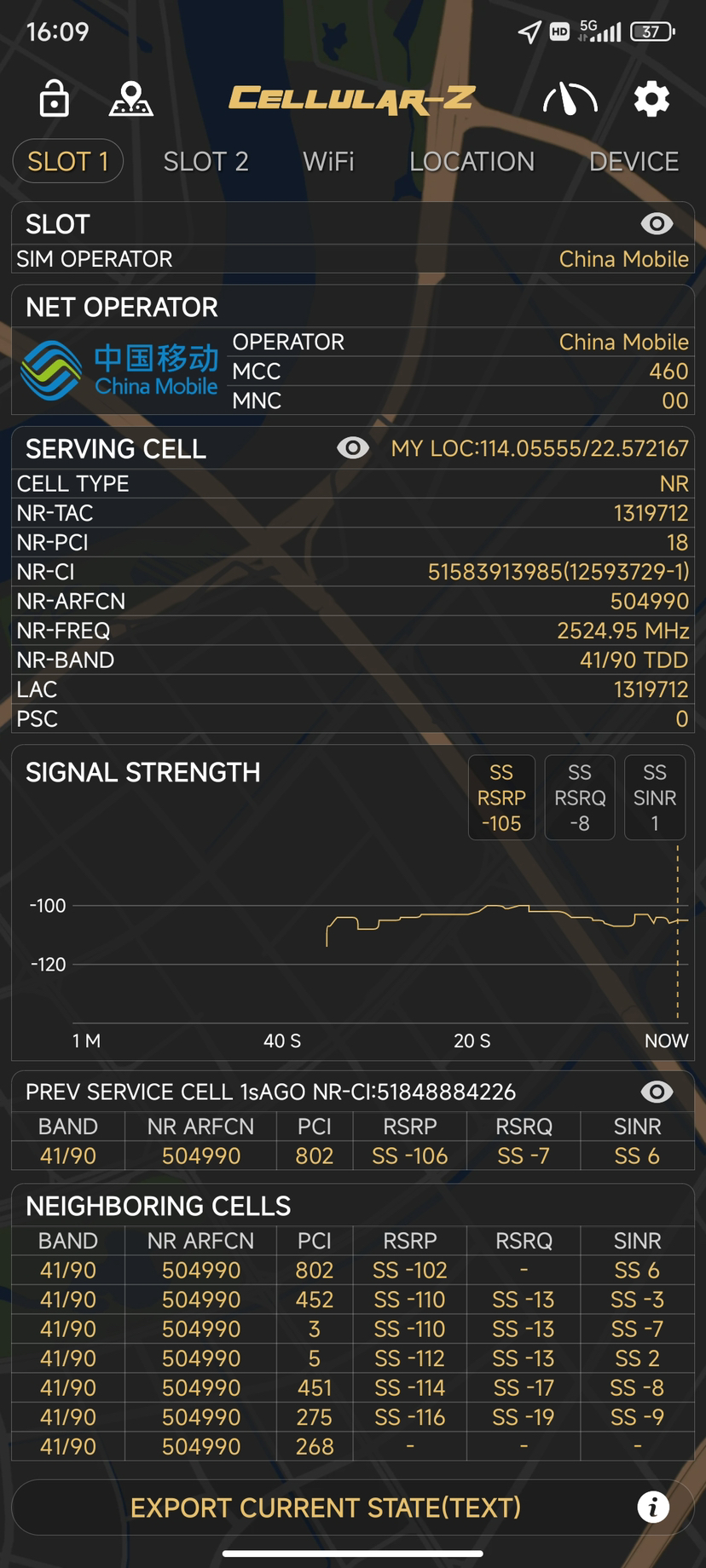Open the DEVICE tab

click(x=634, y=161)
